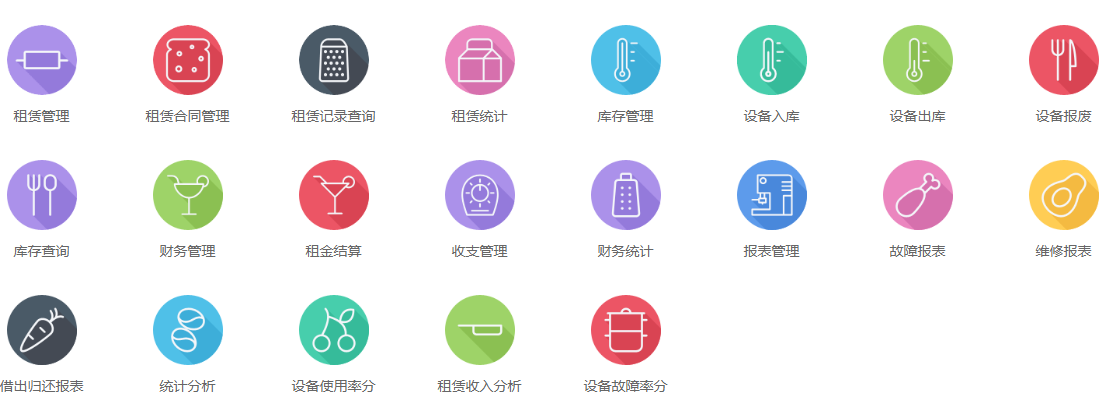1108x415 pixels.
Task: View 财务统计
Action: coord(626,195)
